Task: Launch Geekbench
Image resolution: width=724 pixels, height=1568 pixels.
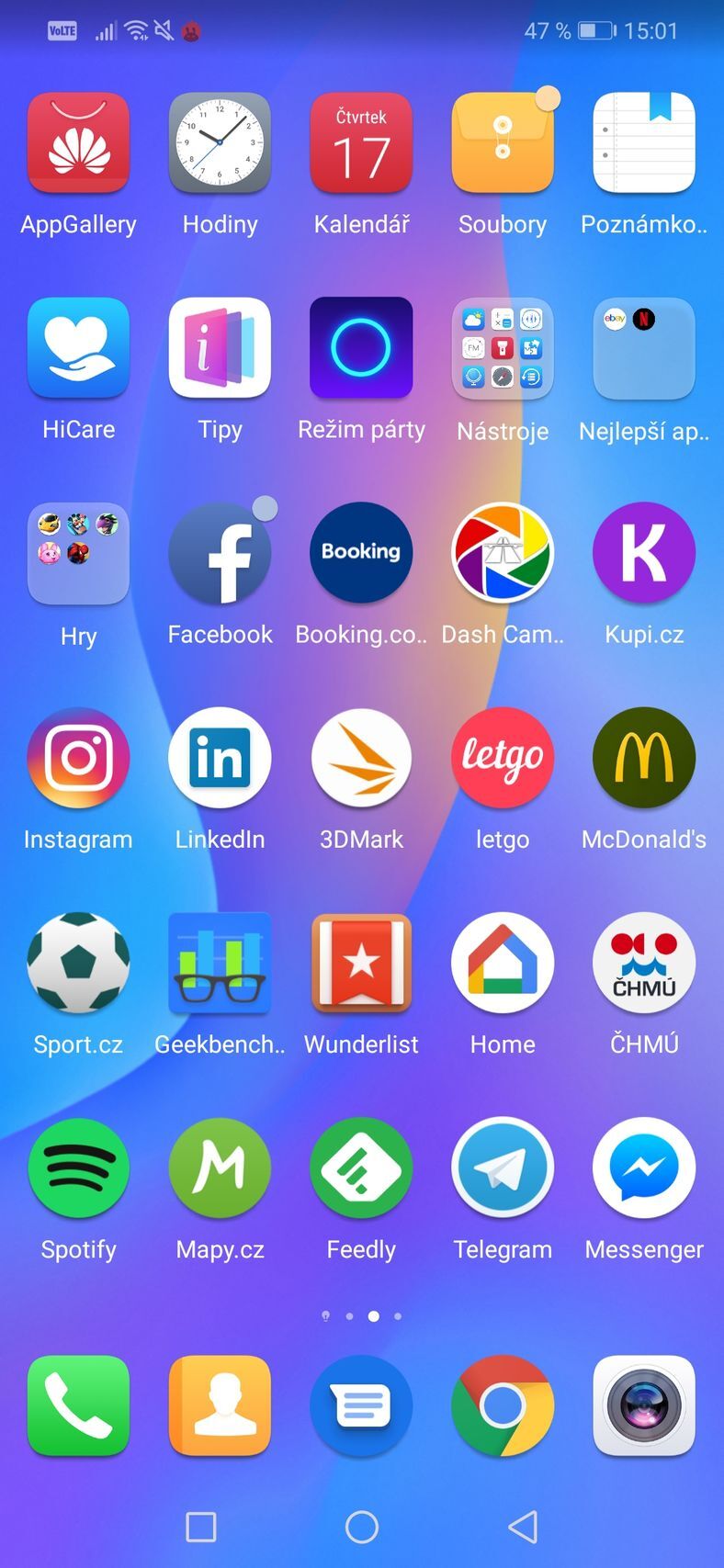Action: pyautogui.click(x=220, y=963)
